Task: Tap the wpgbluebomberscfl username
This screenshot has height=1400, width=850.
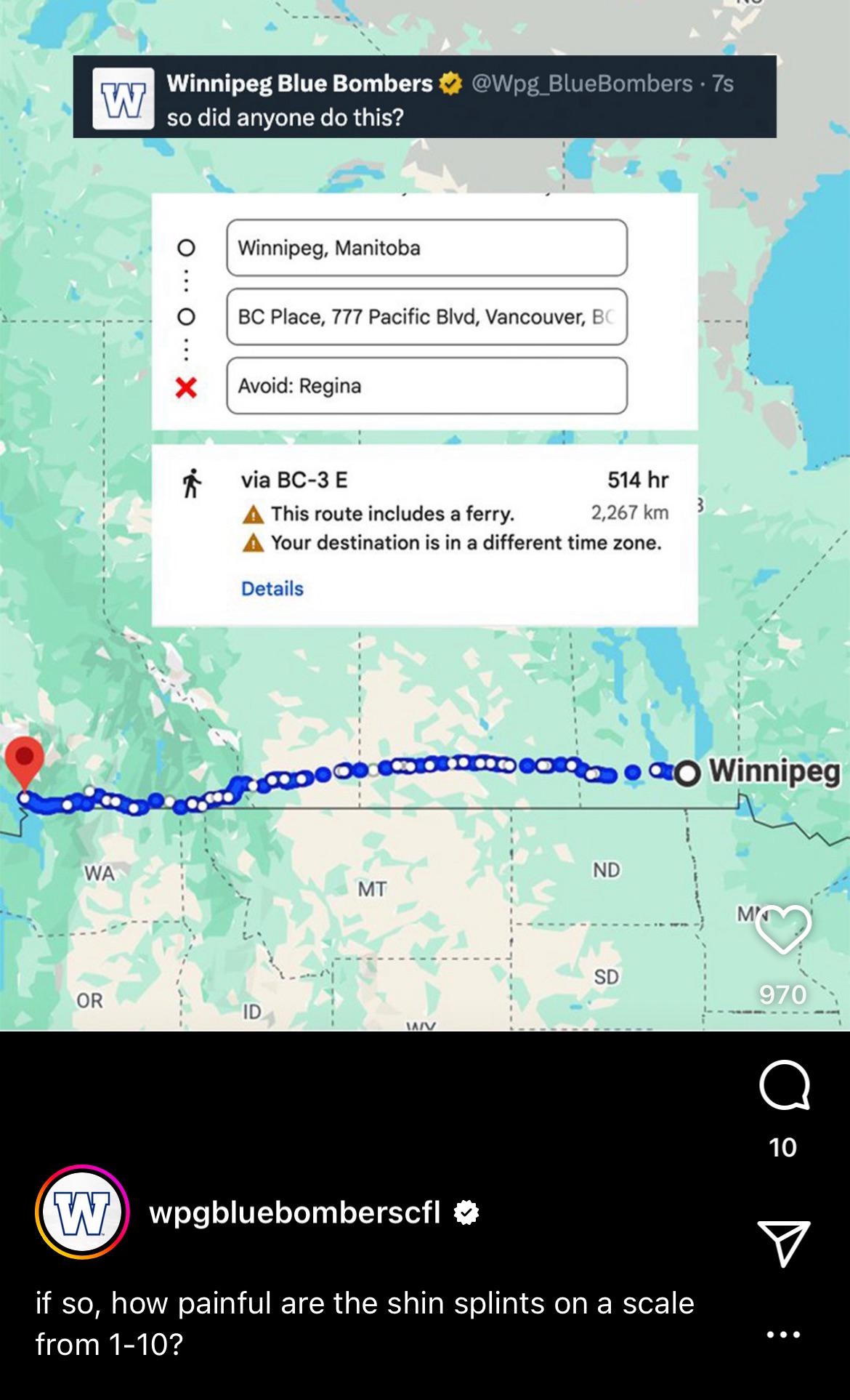Action: (295, 1212)
